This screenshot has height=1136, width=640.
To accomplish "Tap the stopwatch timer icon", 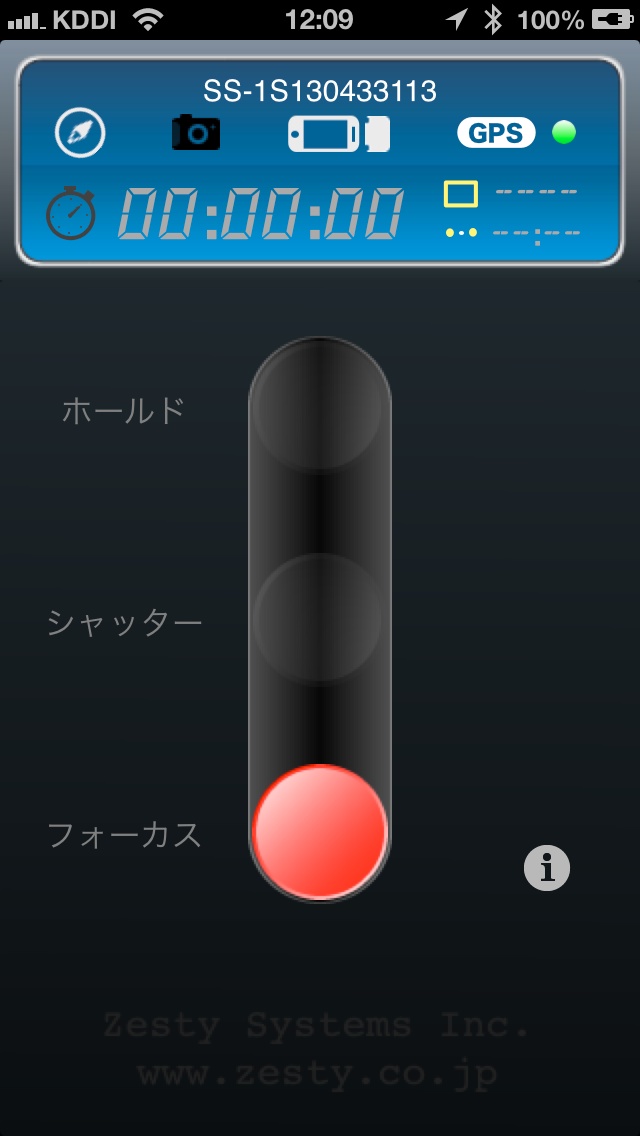I will (x=71, y=212).
